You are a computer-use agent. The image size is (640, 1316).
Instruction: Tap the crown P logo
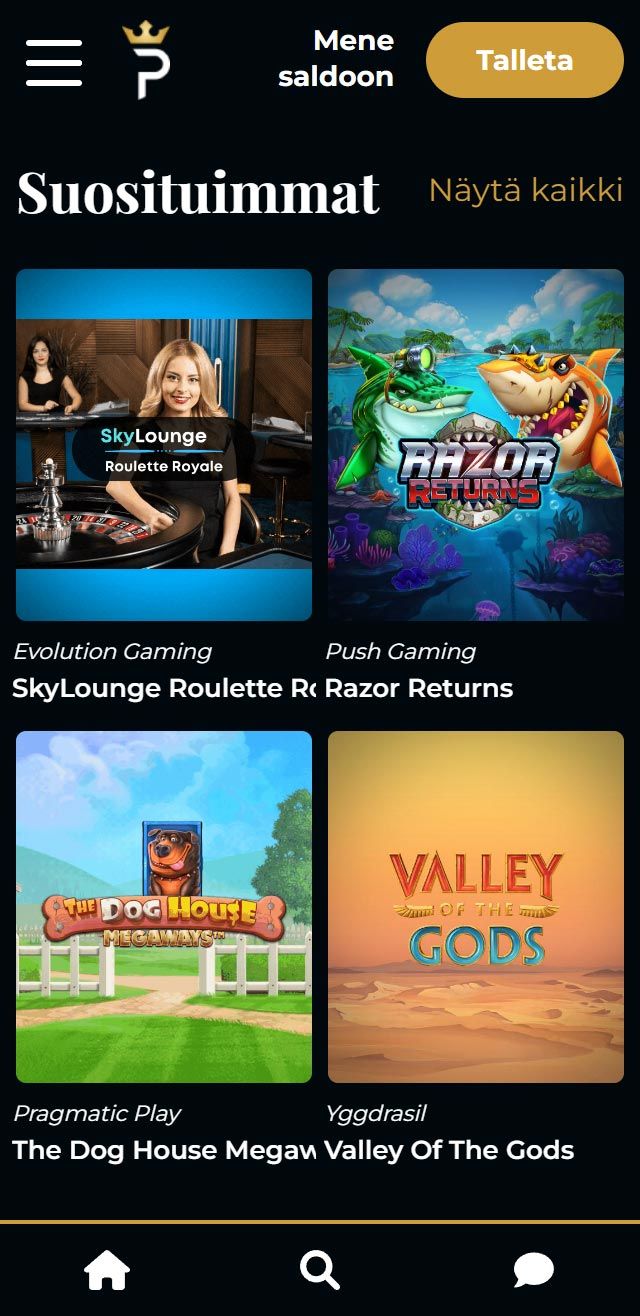click(147, 62)
